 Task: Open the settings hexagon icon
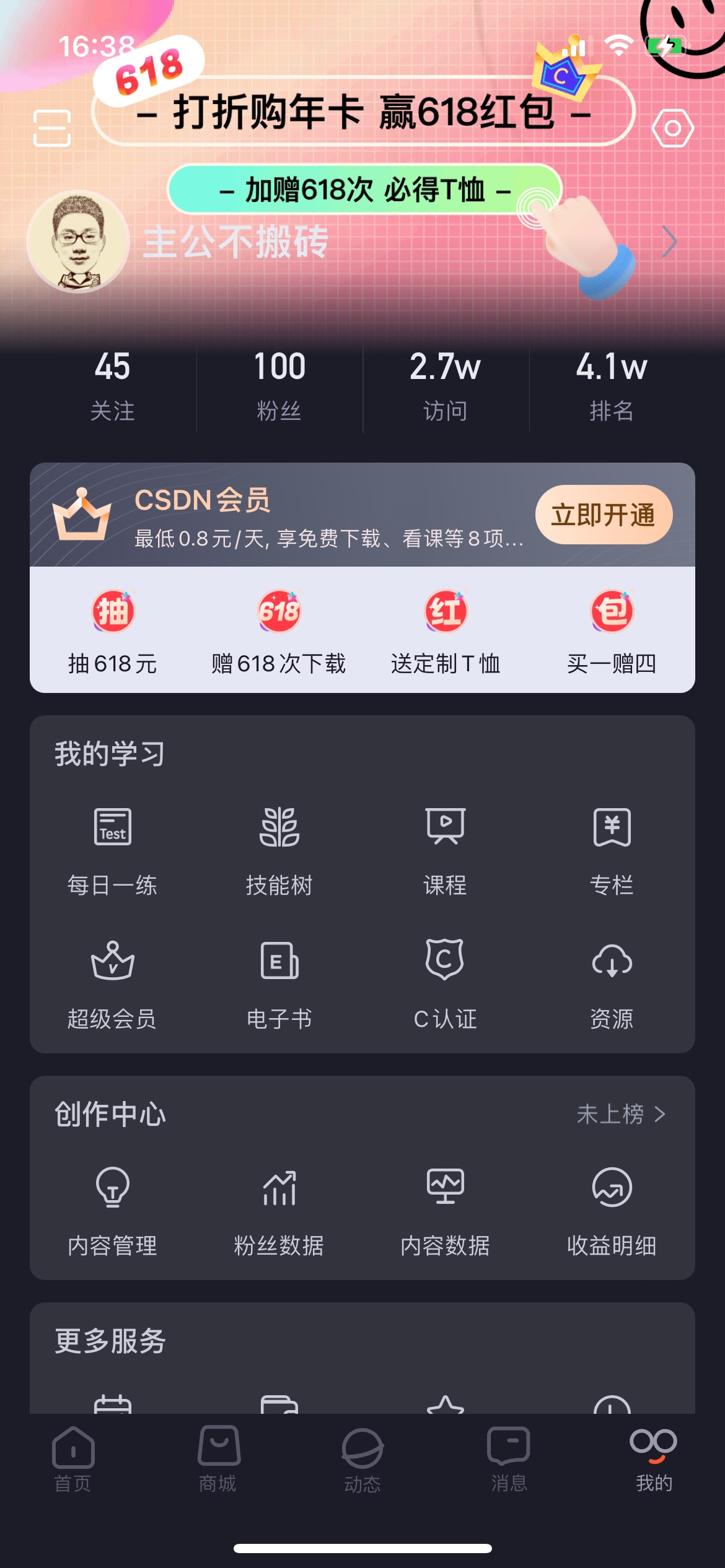672,128
